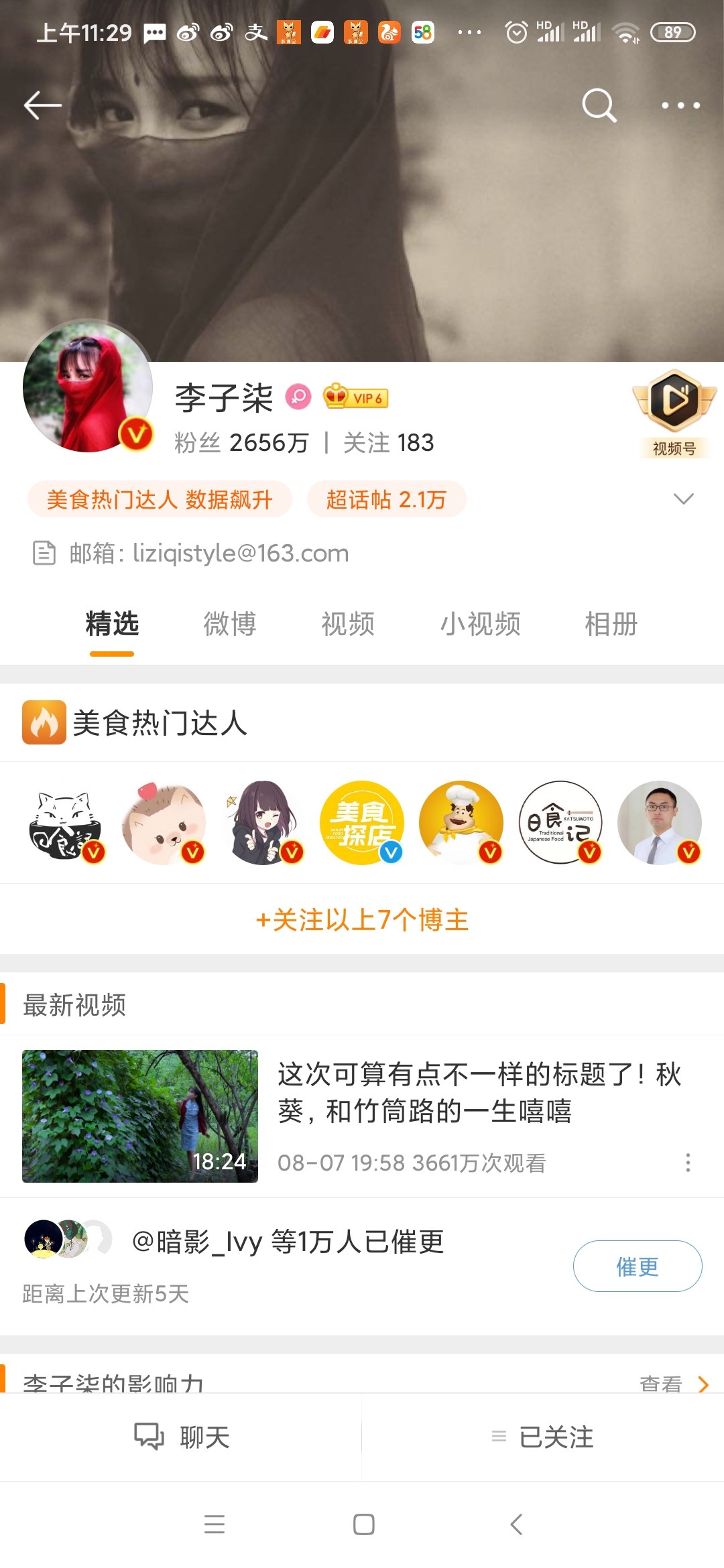Open the 美食探店 blogger avatar

362,823
